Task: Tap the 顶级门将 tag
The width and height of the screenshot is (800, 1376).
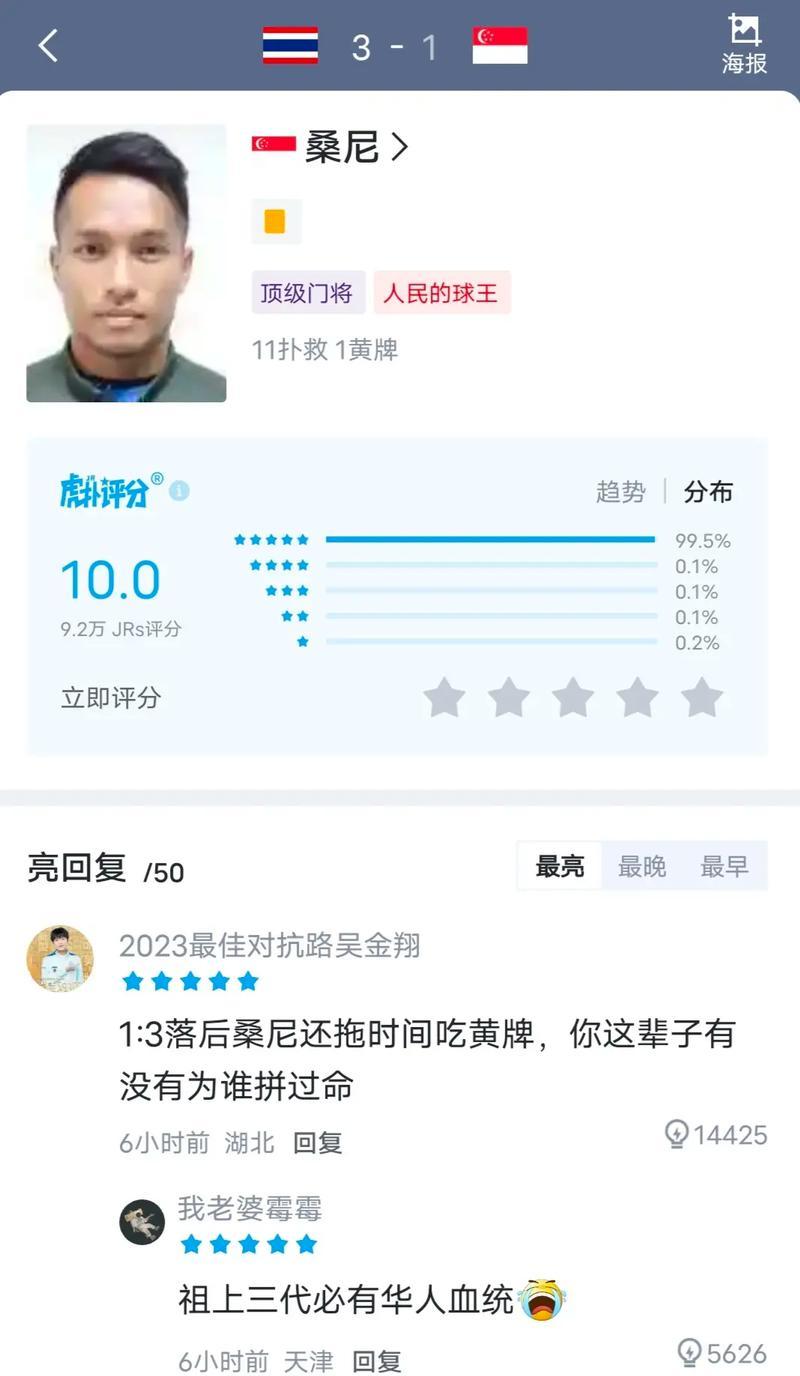Action: 308,293
